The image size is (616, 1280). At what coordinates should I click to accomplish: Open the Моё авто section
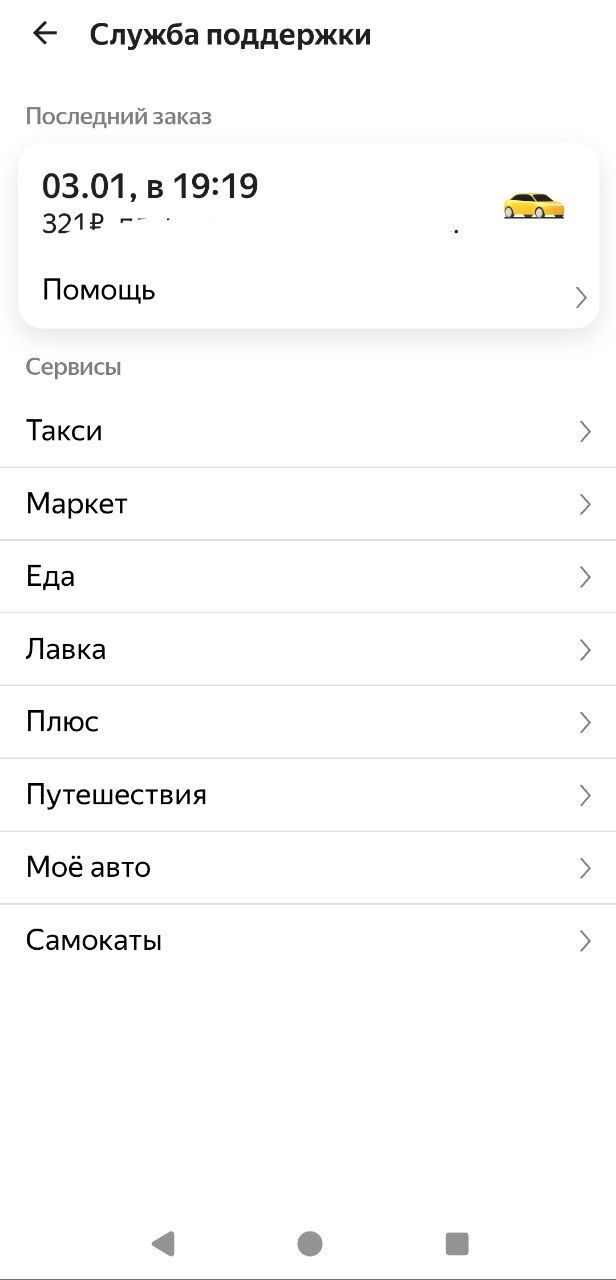[x=308, y=868]
